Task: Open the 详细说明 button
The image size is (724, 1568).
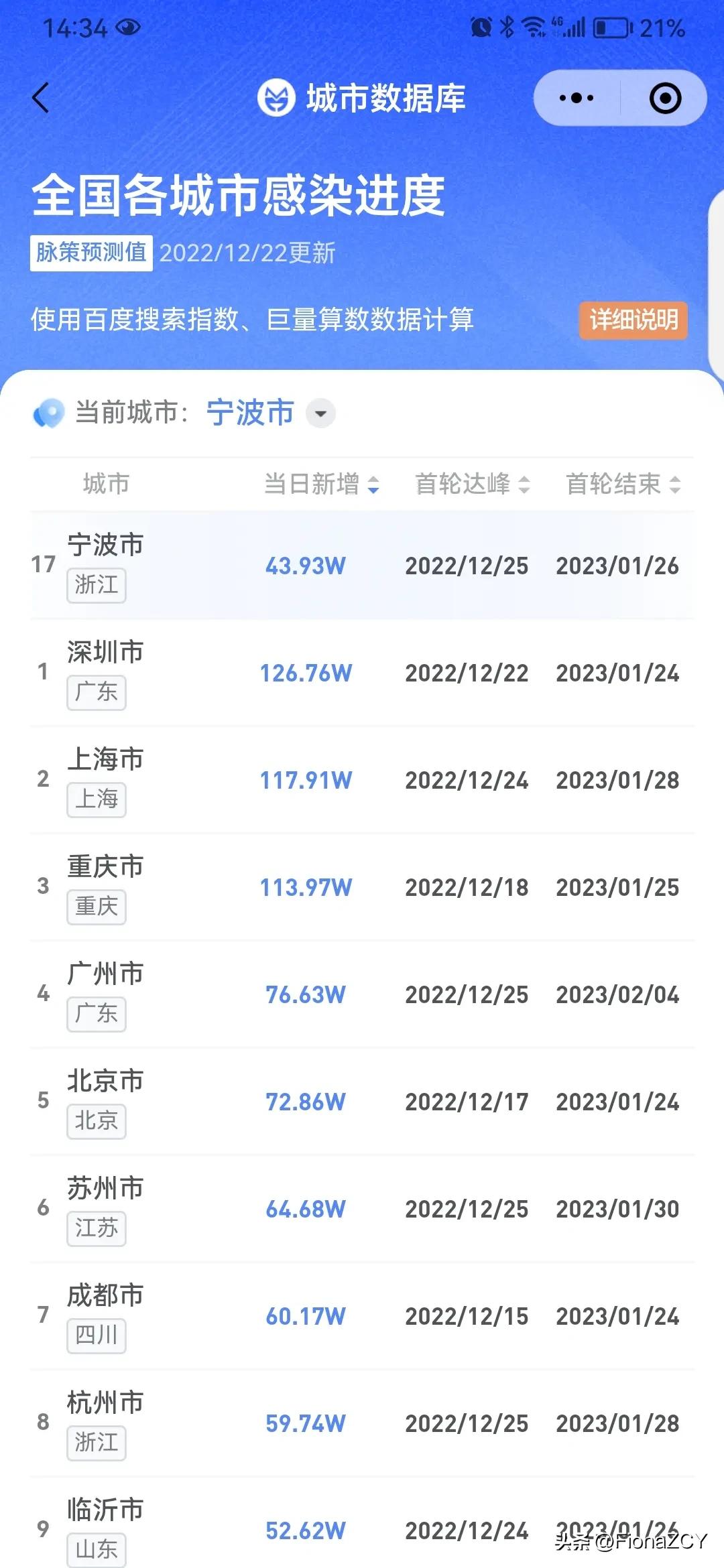Action: tap(633, 321)
